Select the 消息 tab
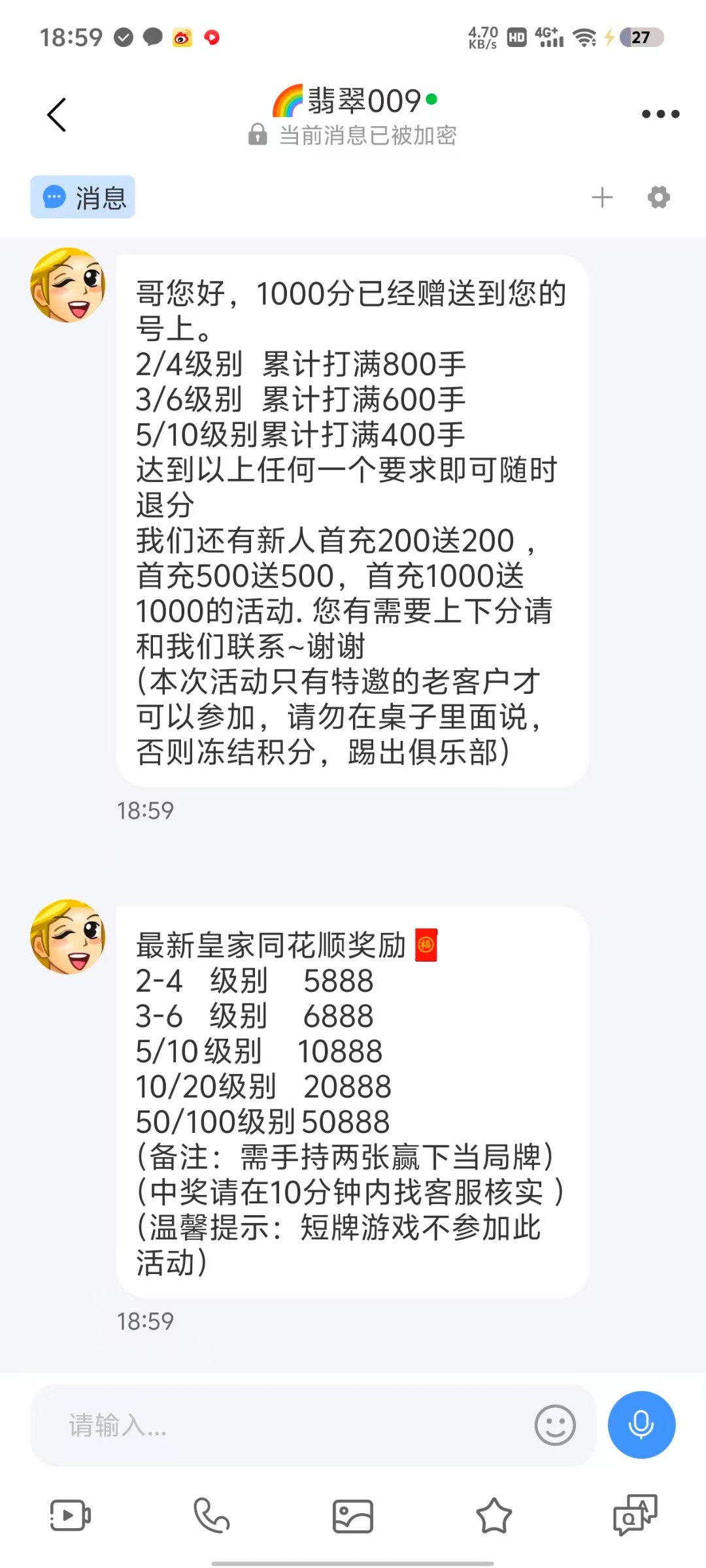 tap(83, 197)
